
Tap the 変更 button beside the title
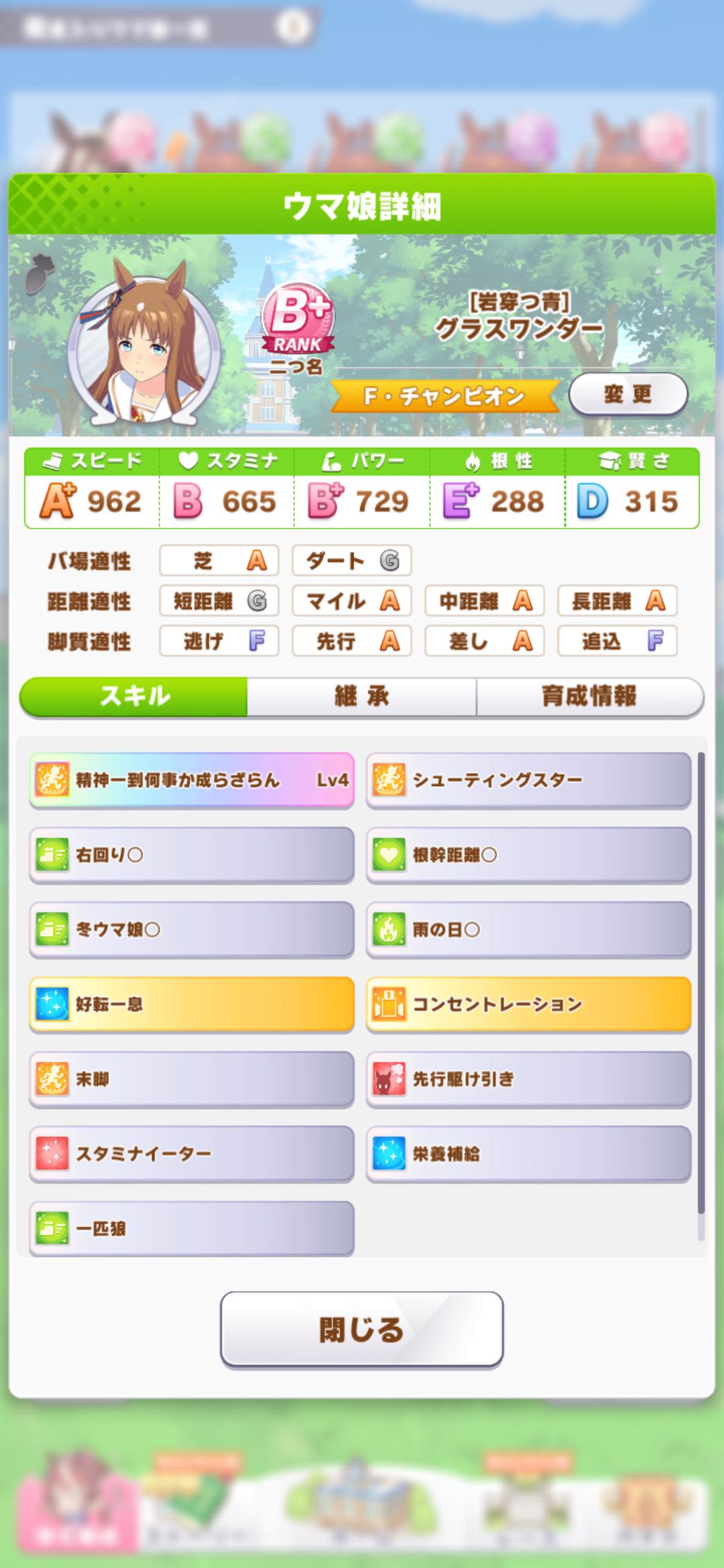pos(627,394)
